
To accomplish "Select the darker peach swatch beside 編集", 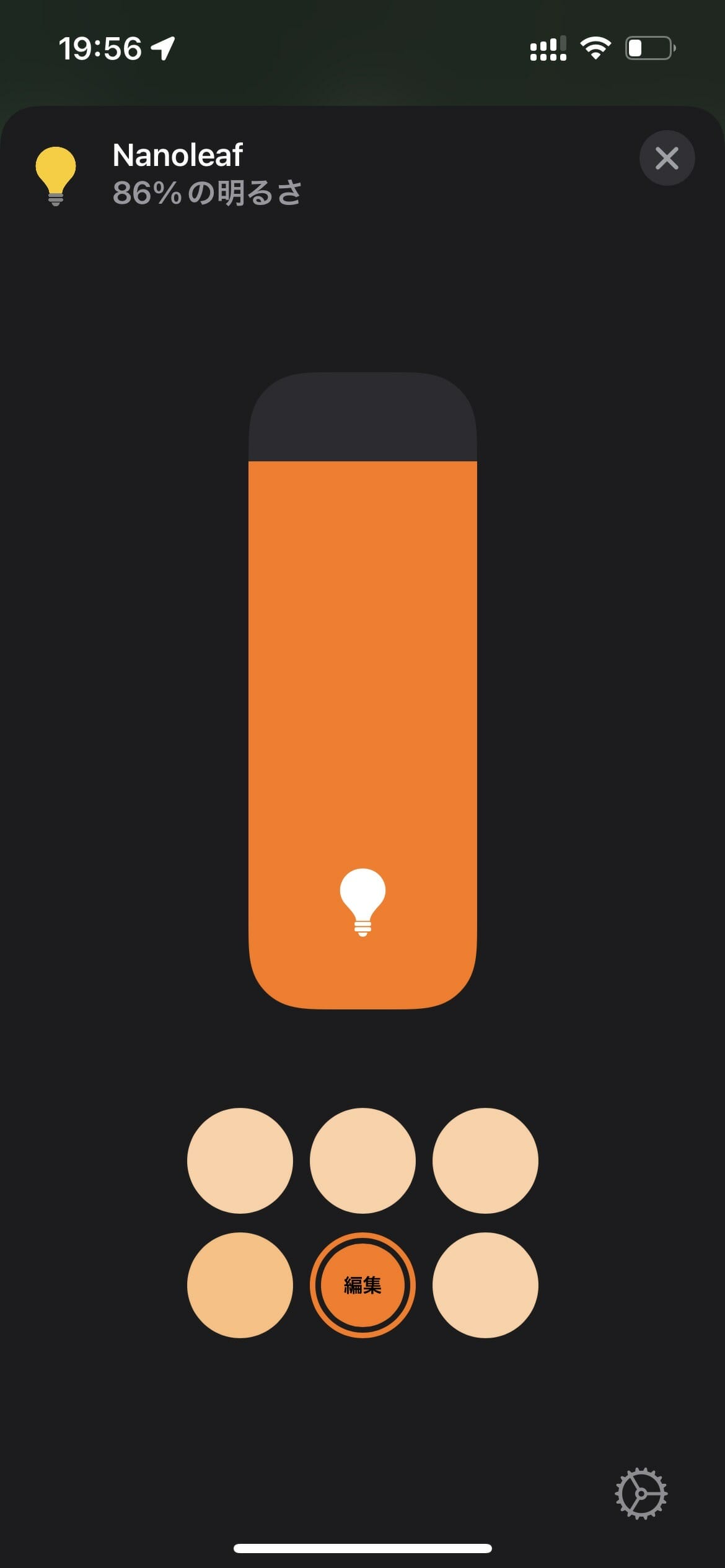I will tap(240, 1285).
